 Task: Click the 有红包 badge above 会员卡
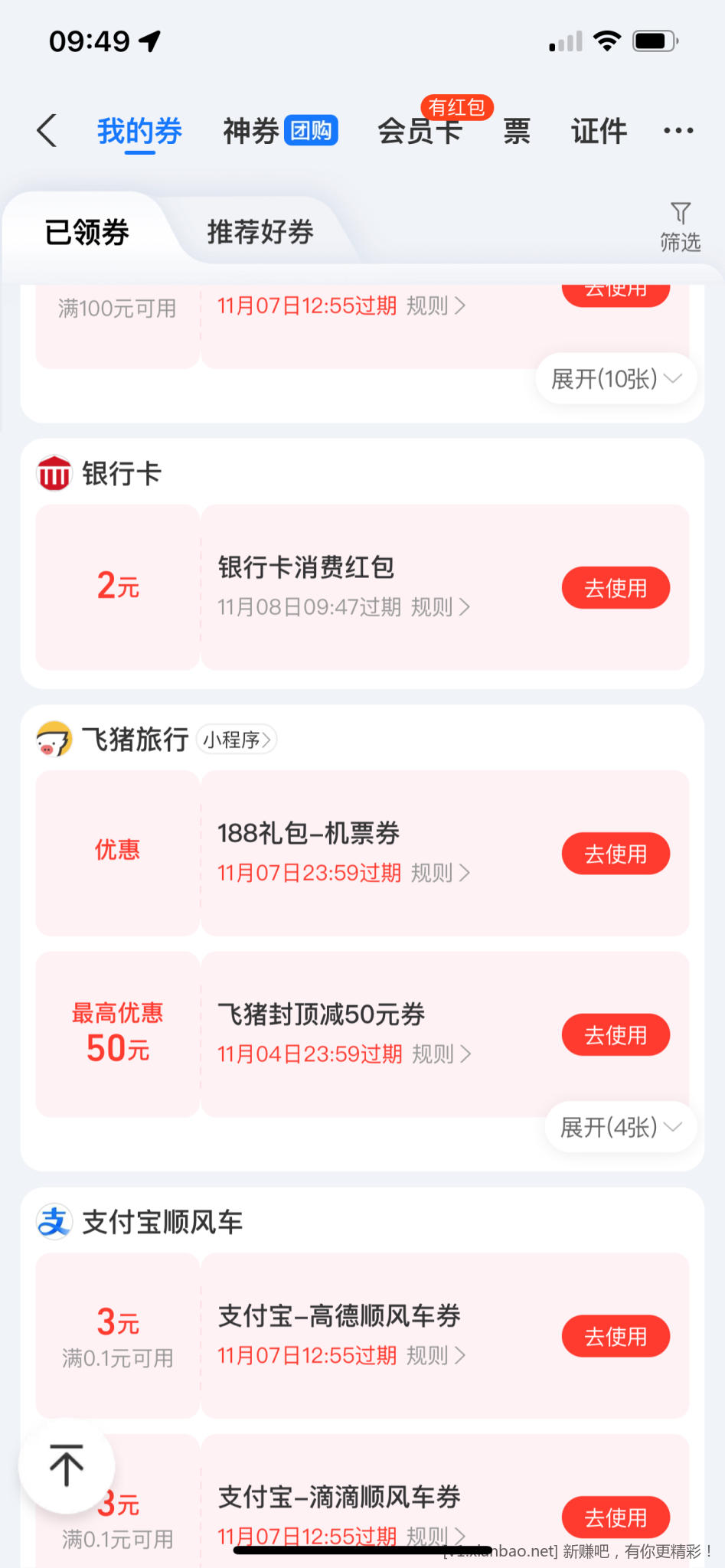click(456, 107)
